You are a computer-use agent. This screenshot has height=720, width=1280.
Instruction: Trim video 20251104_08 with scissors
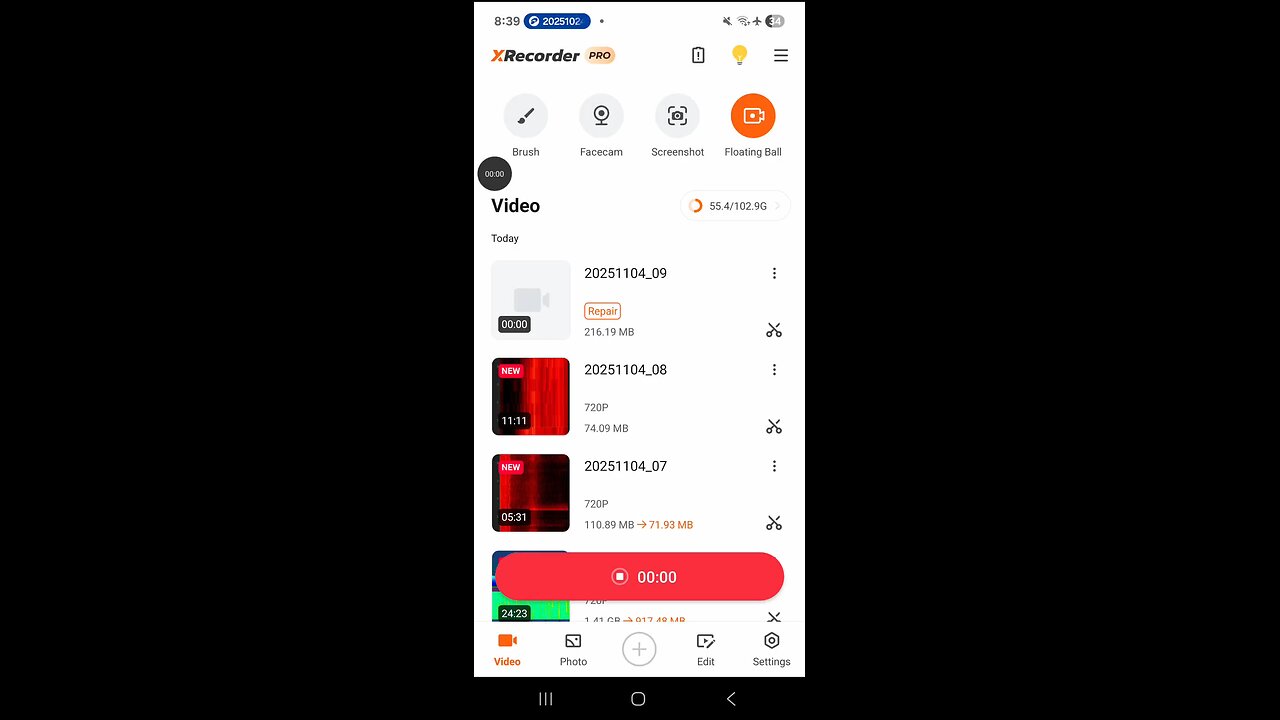(x=774, y=427)
